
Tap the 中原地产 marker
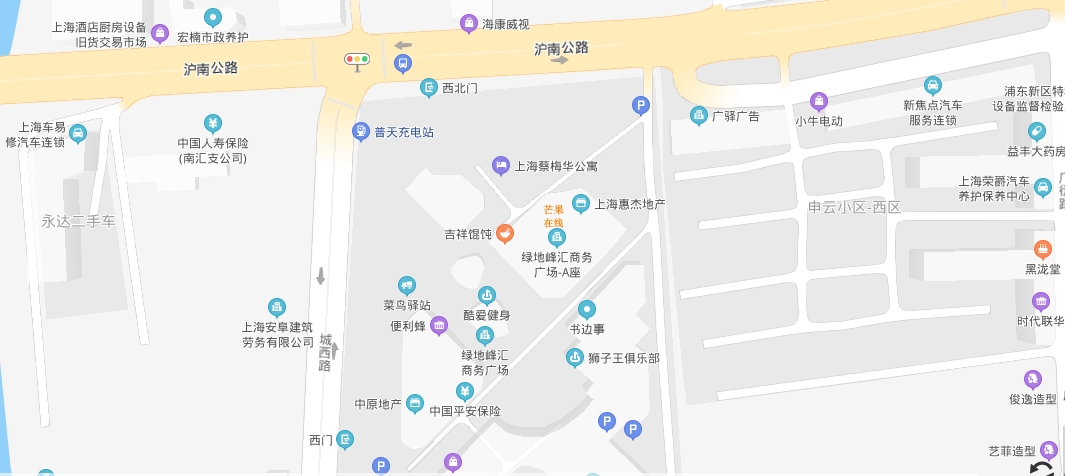pos(414,403)
